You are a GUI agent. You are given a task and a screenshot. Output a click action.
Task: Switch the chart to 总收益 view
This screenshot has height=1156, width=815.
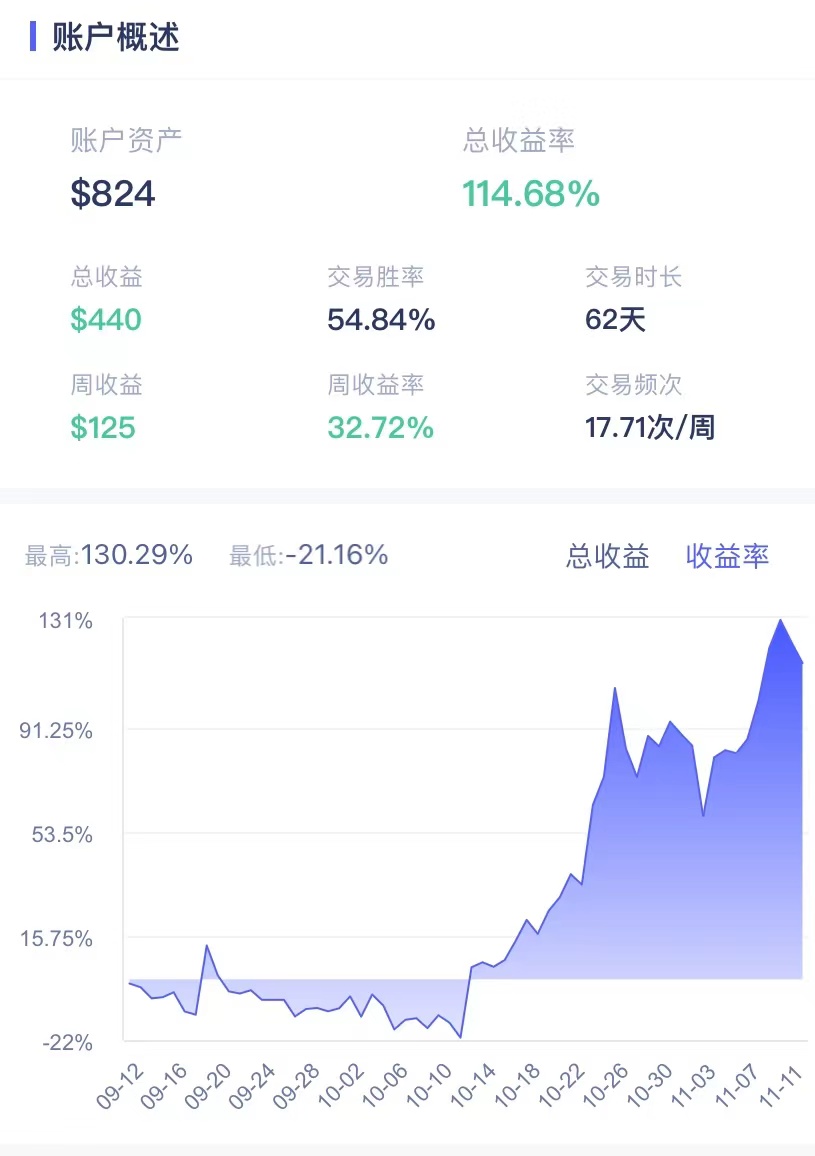tap(608, 556)
